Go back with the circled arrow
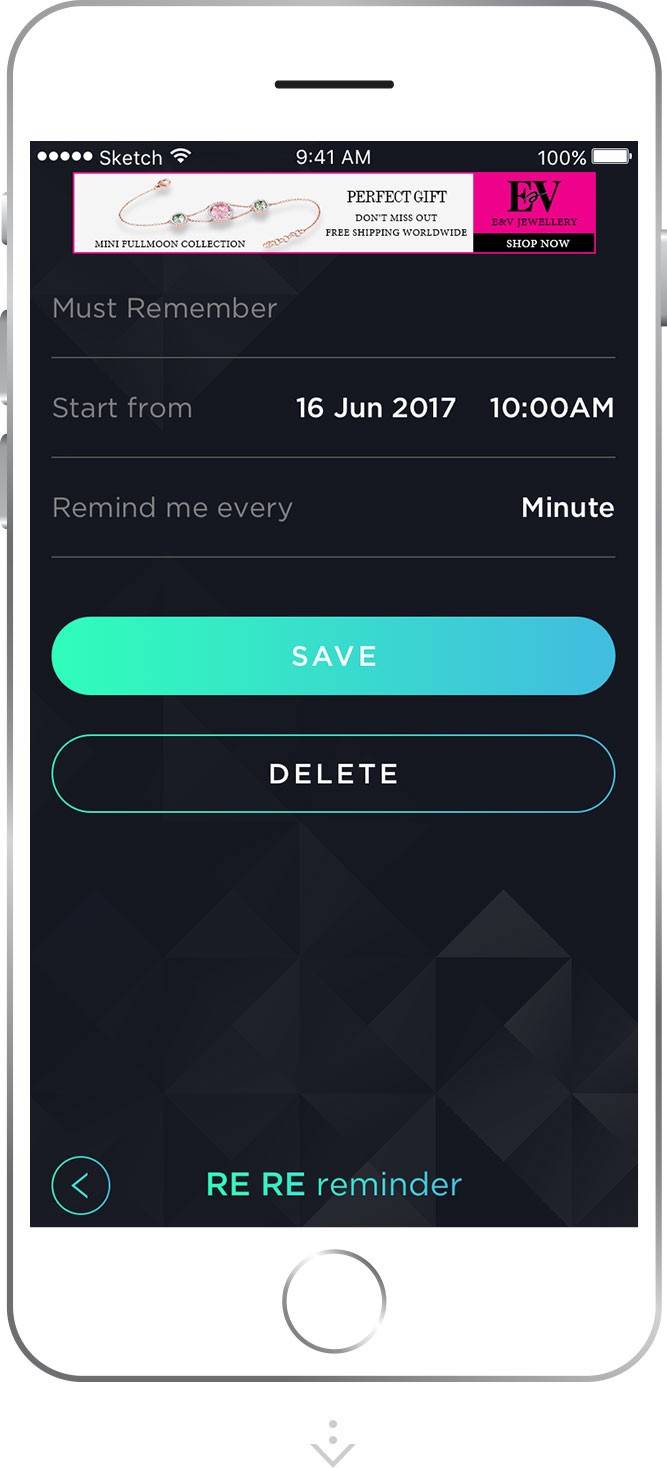Viewport: 667px width, 1468px height. [80, 1186]
